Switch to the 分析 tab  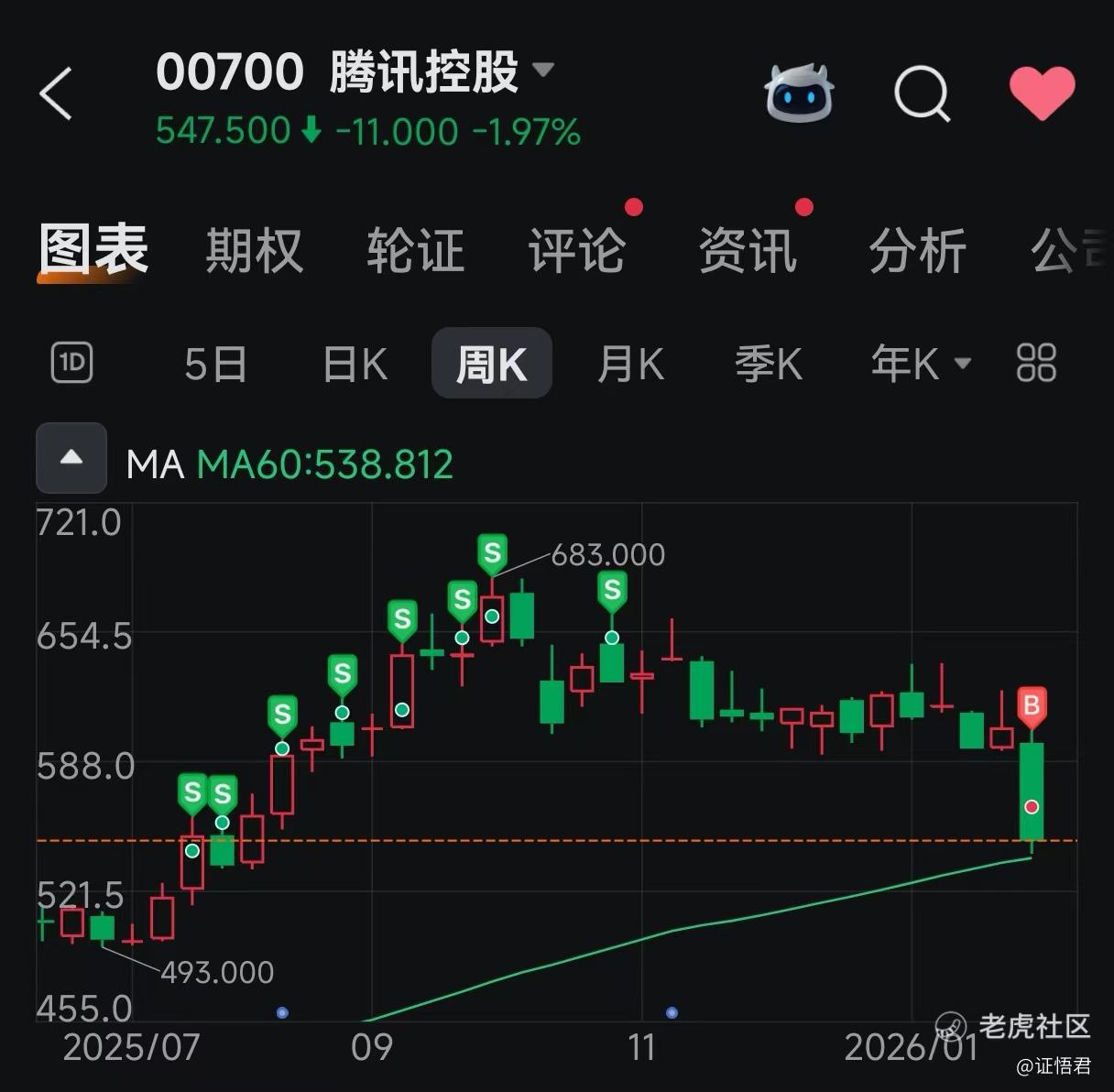point(917,251)
